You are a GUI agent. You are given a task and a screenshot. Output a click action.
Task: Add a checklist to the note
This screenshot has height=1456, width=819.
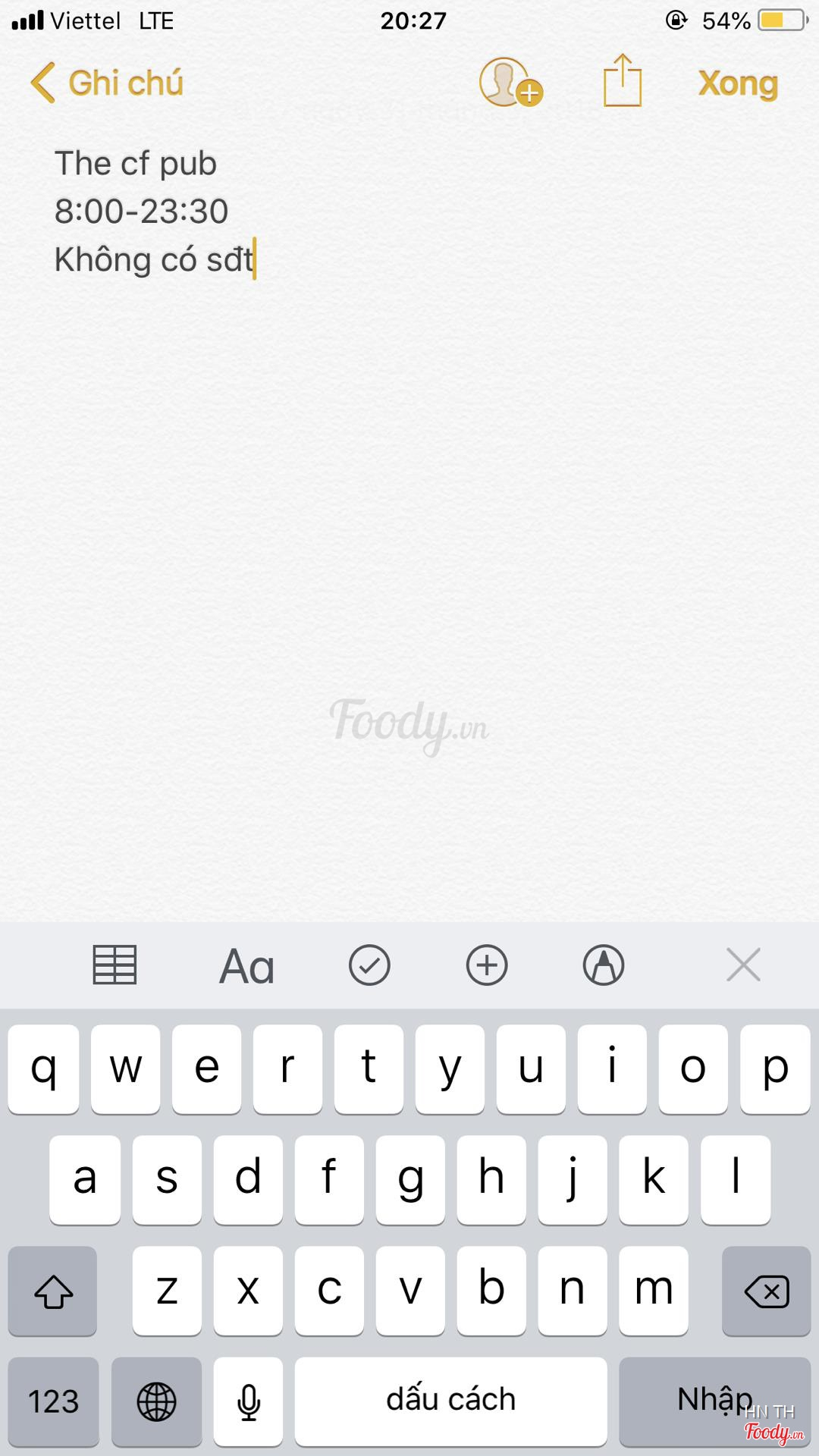click(369, 965)
